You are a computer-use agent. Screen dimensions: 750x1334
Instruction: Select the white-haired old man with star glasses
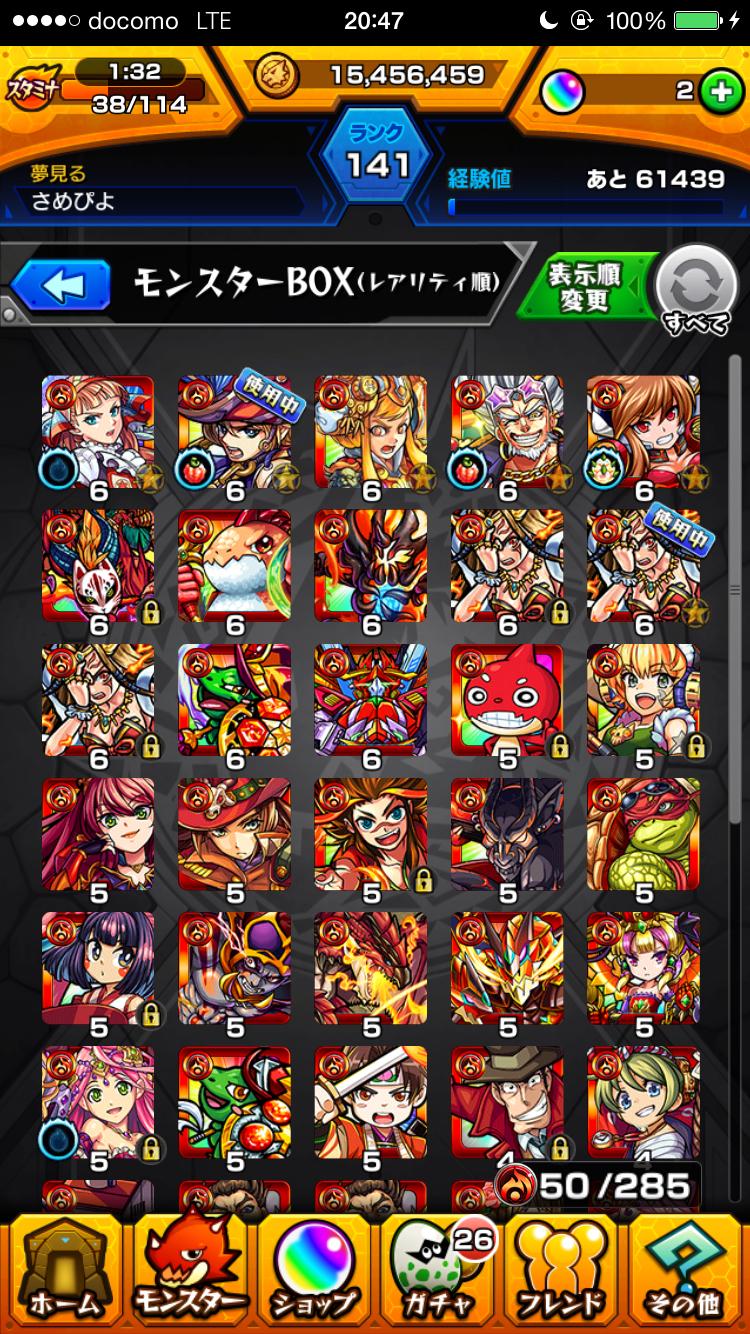click(x=507, y=432)
